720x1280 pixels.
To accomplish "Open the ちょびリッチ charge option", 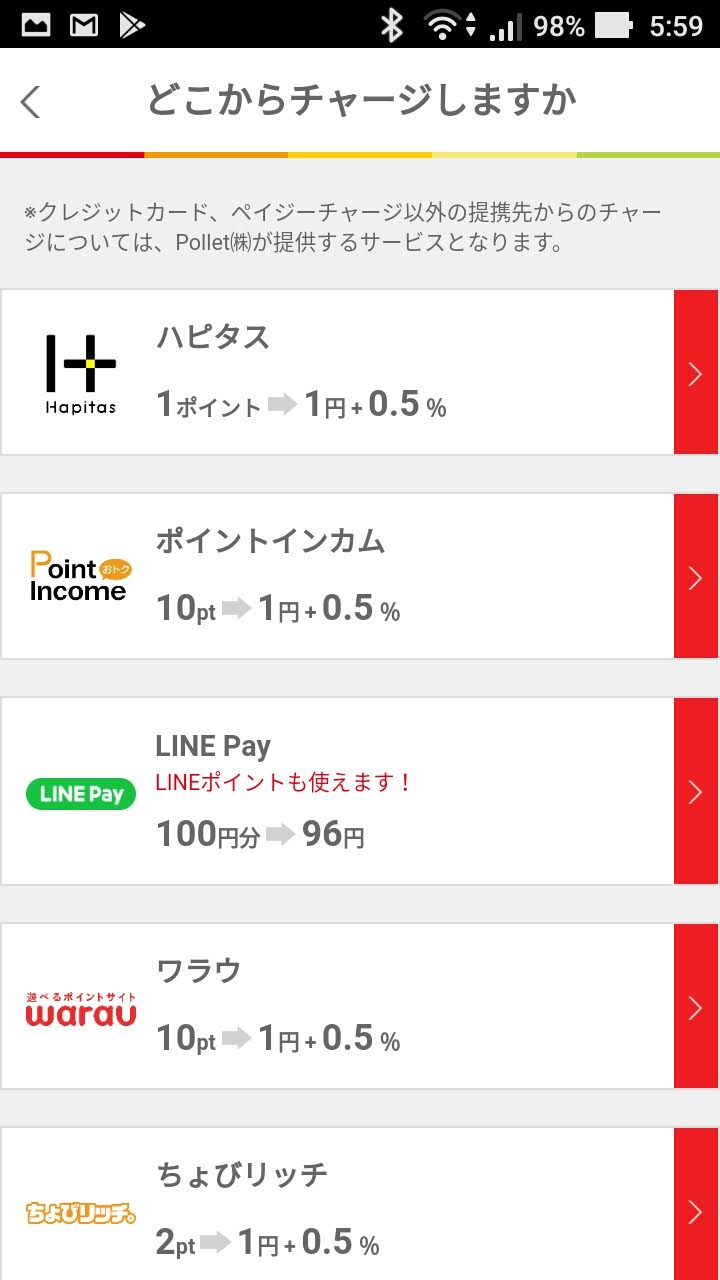I will point(360,1204).
